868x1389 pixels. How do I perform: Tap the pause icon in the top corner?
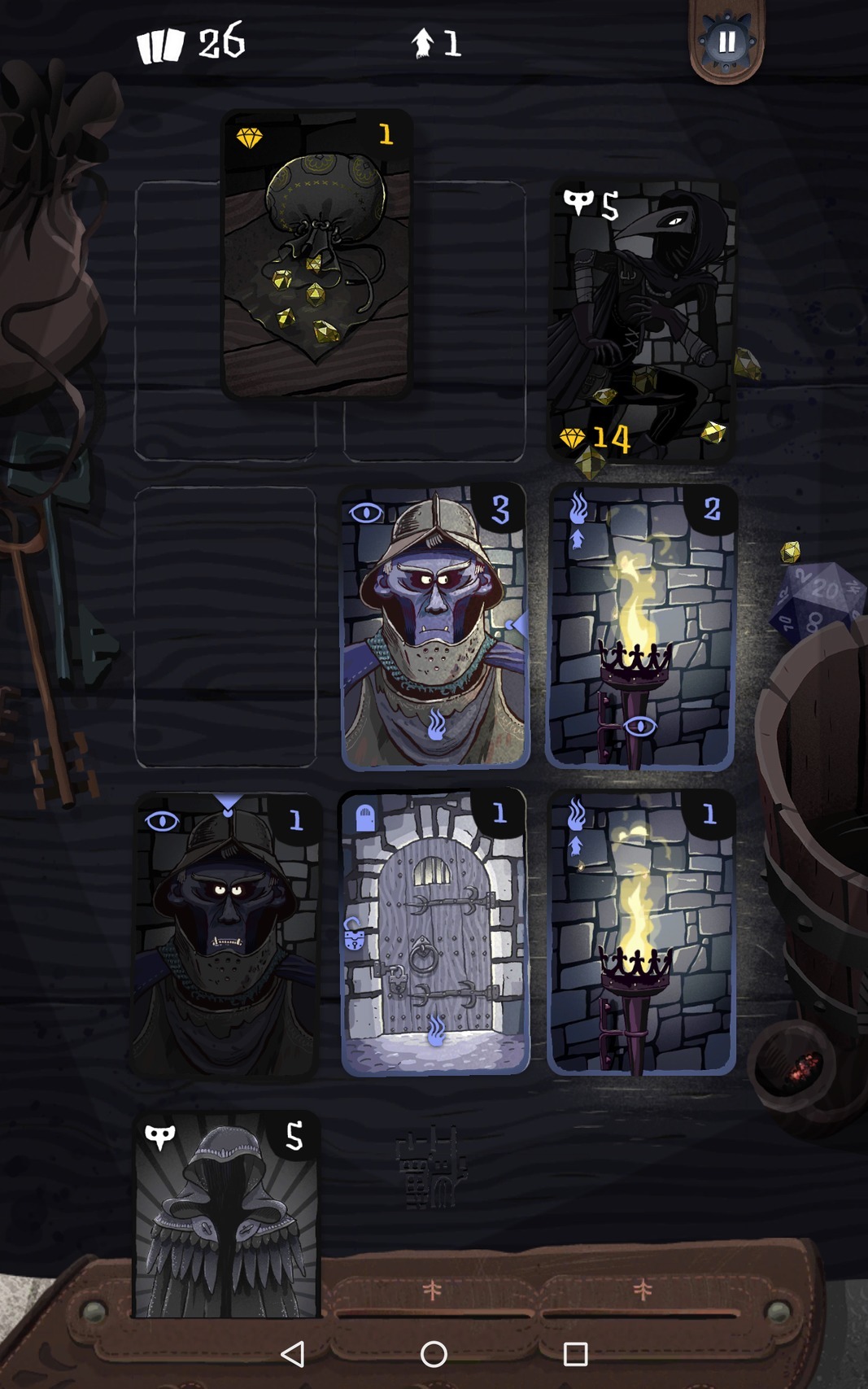coord(726,41)
